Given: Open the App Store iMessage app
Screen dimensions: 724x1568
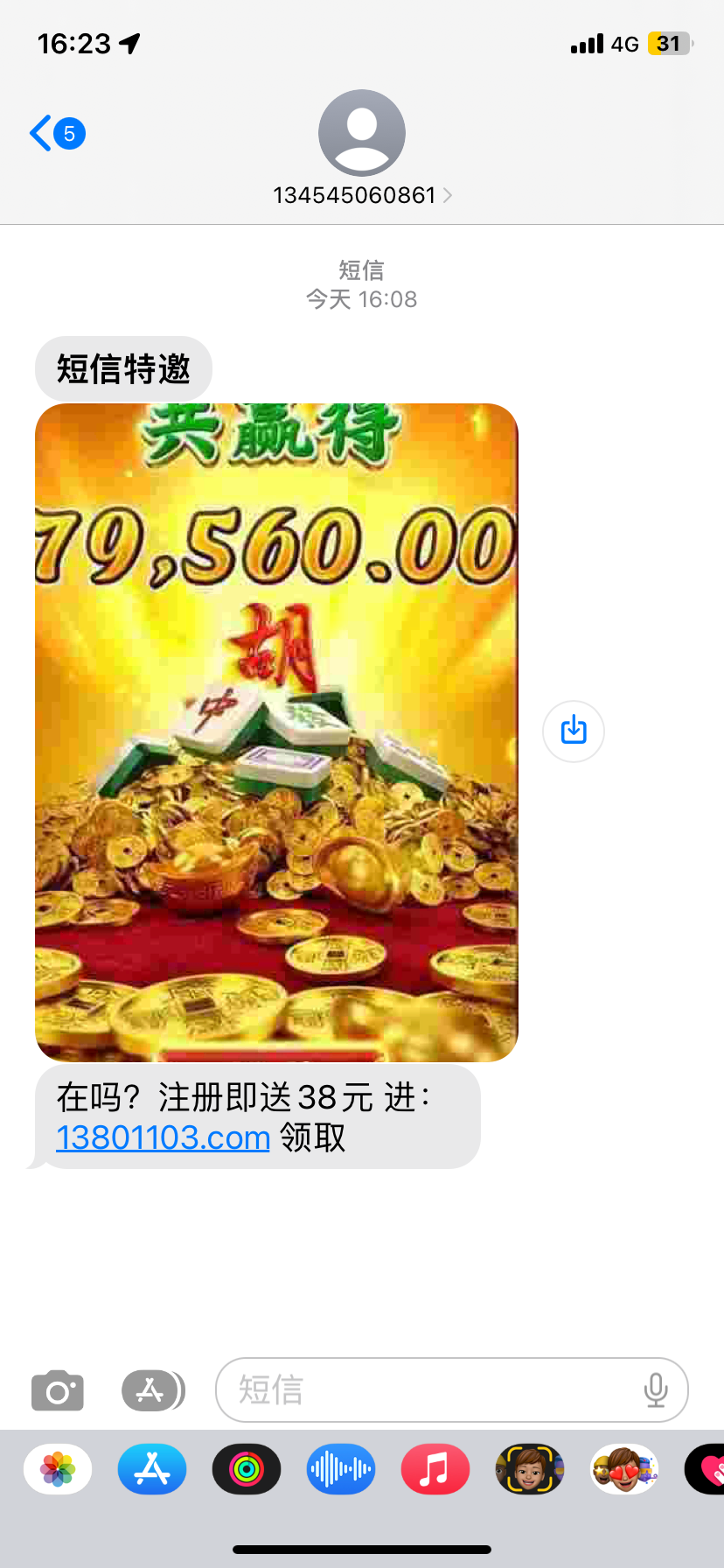Looking at the screenshot, I should pyautogui.click(x=152, y=1469).
